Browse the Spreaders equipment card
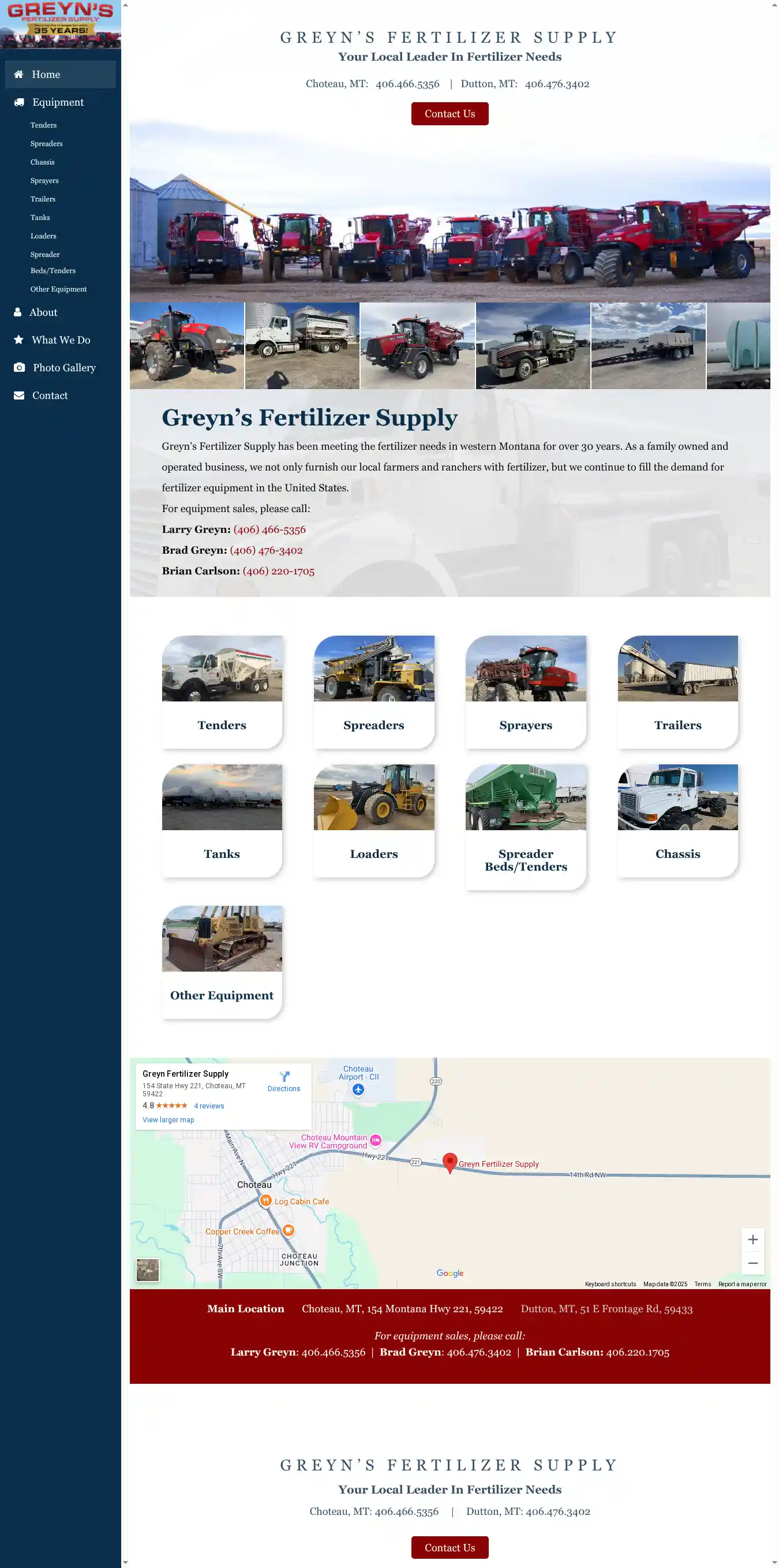 click(374, 692)
